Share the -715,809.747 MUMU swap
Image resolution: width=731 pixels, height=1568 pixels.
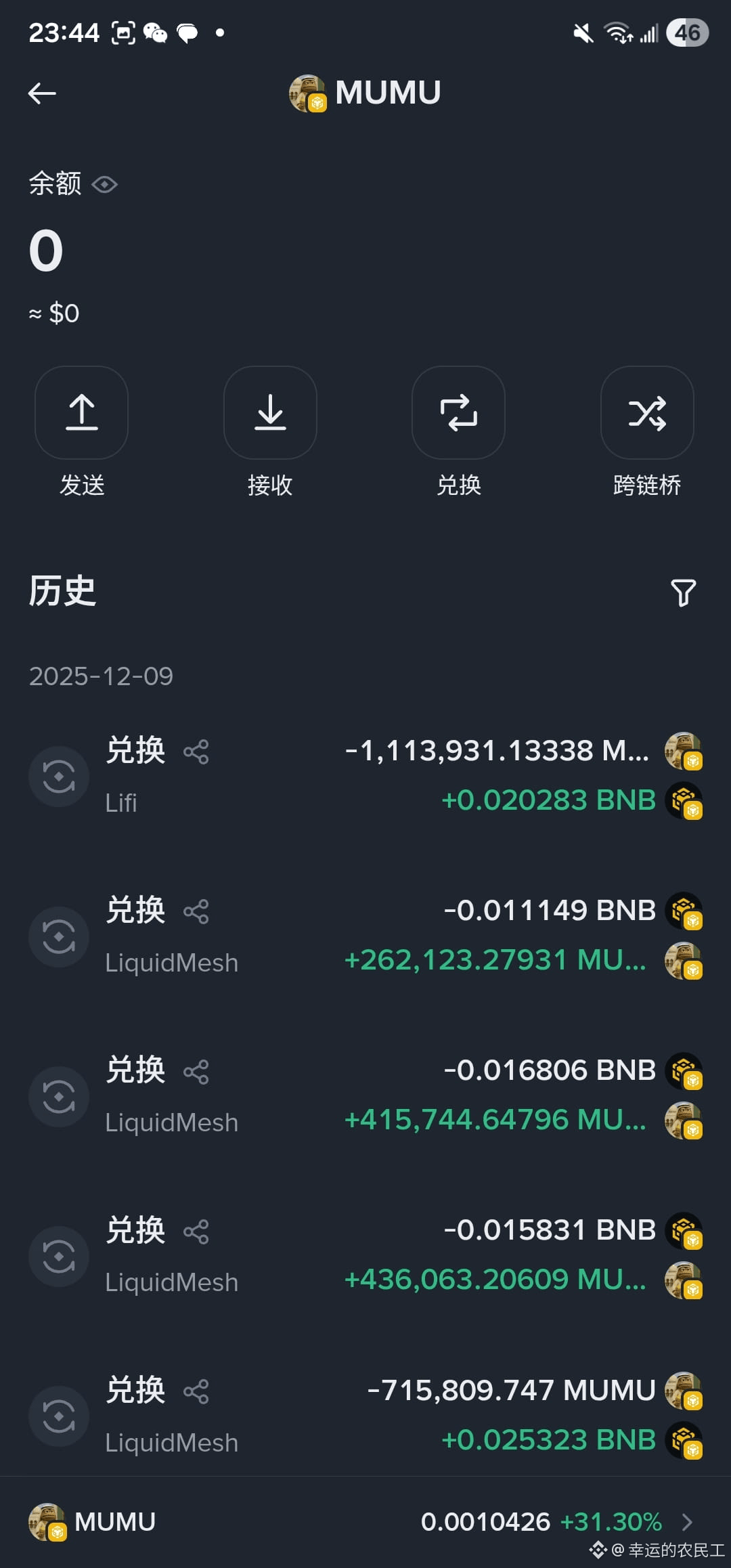pos(196,1391)
